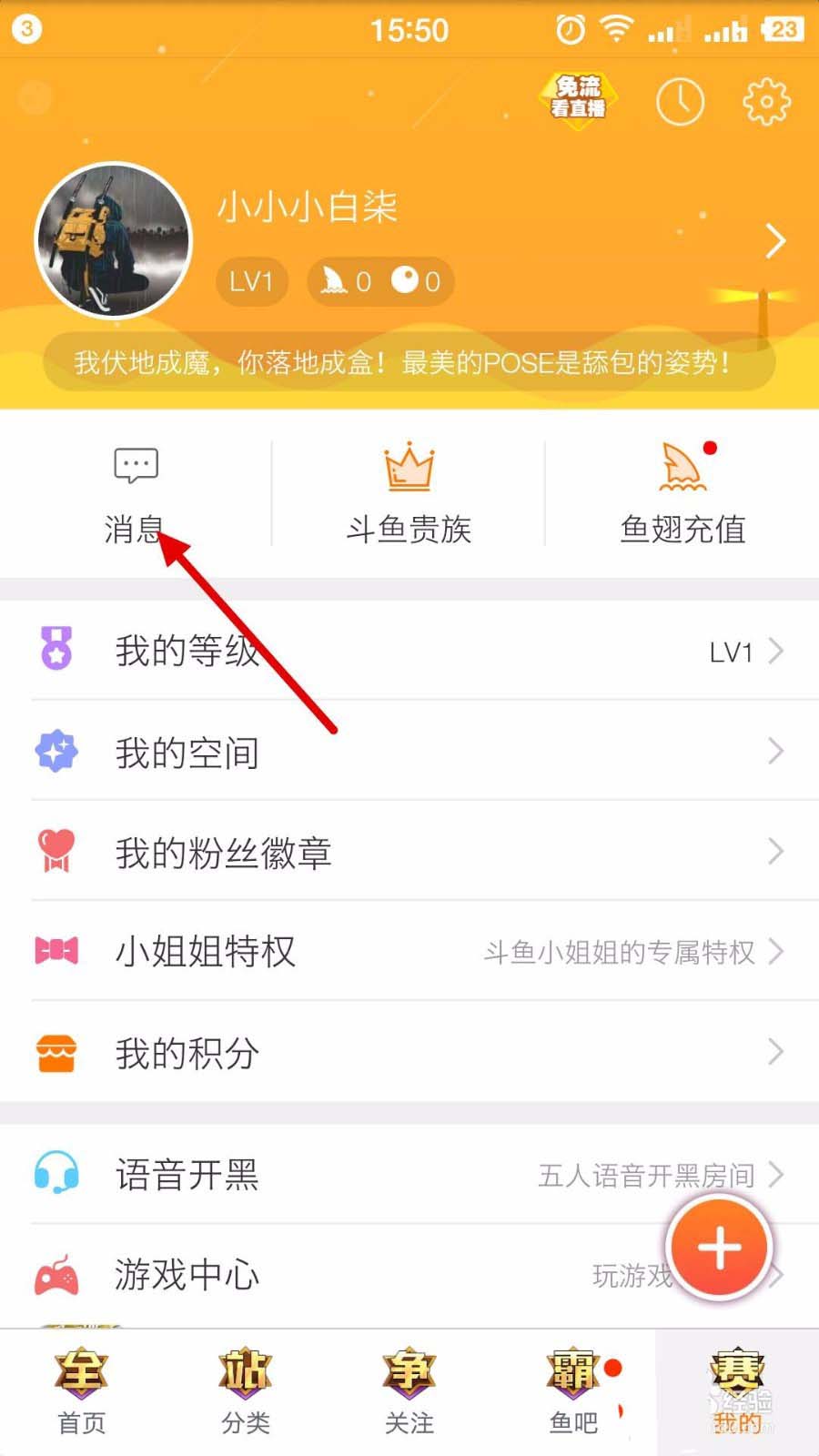Open the settings gear icon
The width and height of the screenshot is (819, 1456).
click(766, 102)
